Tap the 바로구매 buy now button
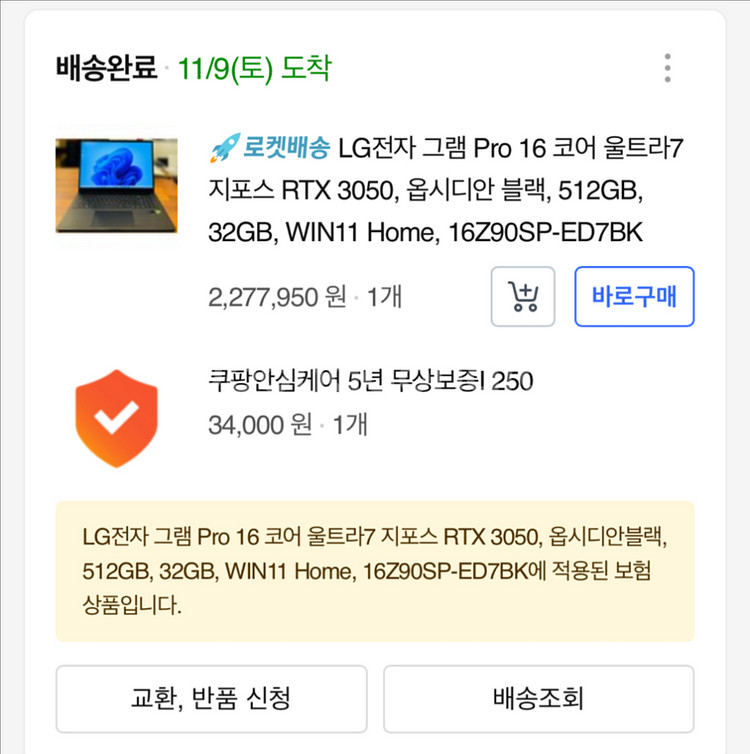The width and height of the screenshot is (750, 754). 634,297
